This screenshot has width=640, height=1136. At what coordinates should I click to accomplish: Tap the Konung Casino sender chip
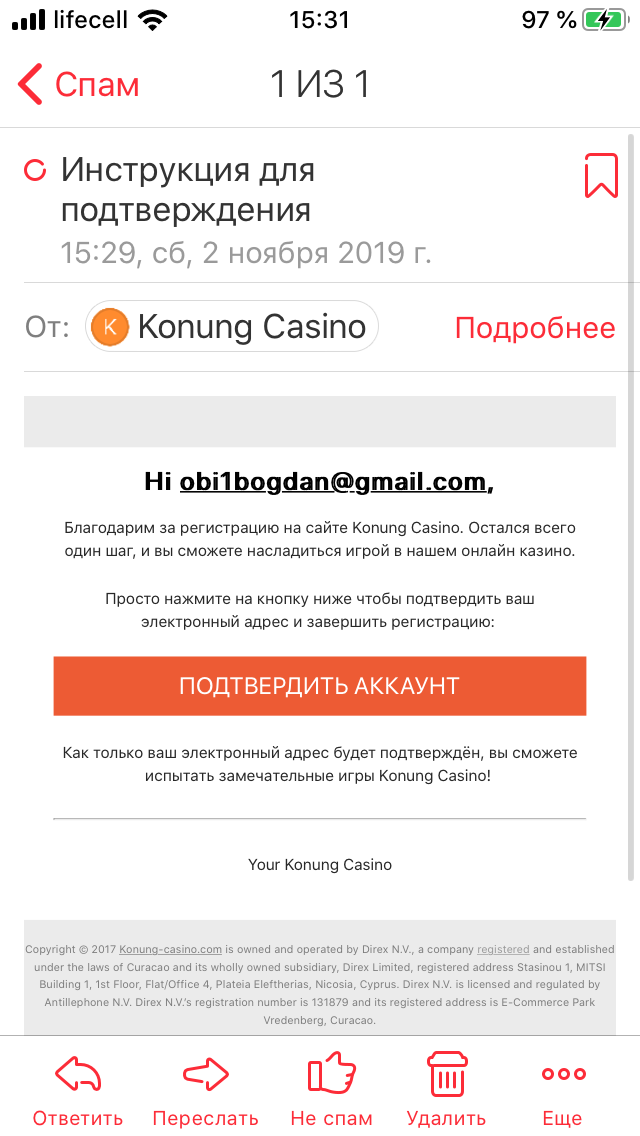click(231, 327)
